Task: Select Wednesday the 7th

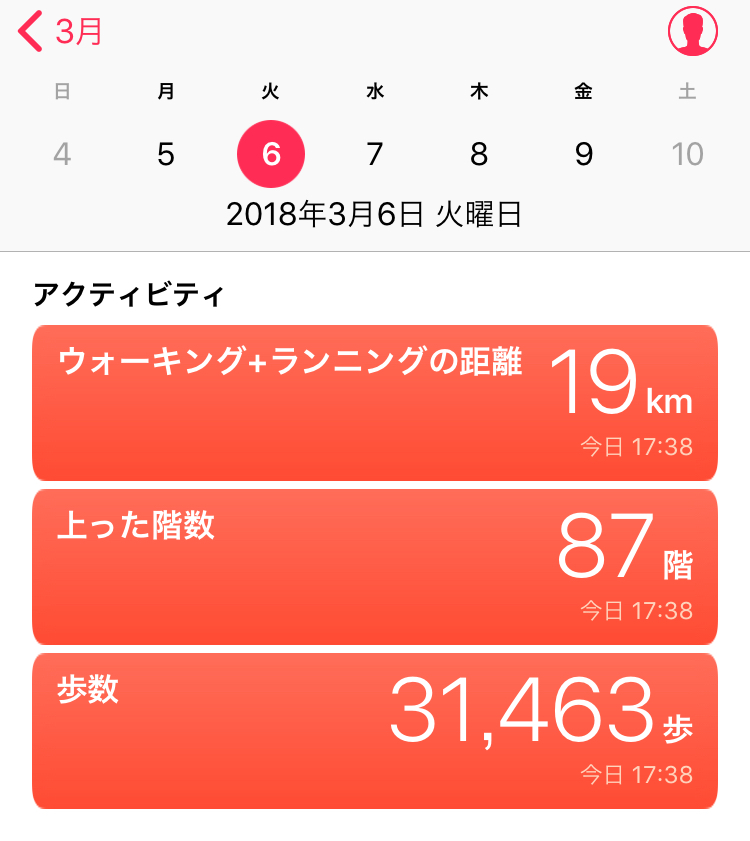Action: click(x=375, y=154)
